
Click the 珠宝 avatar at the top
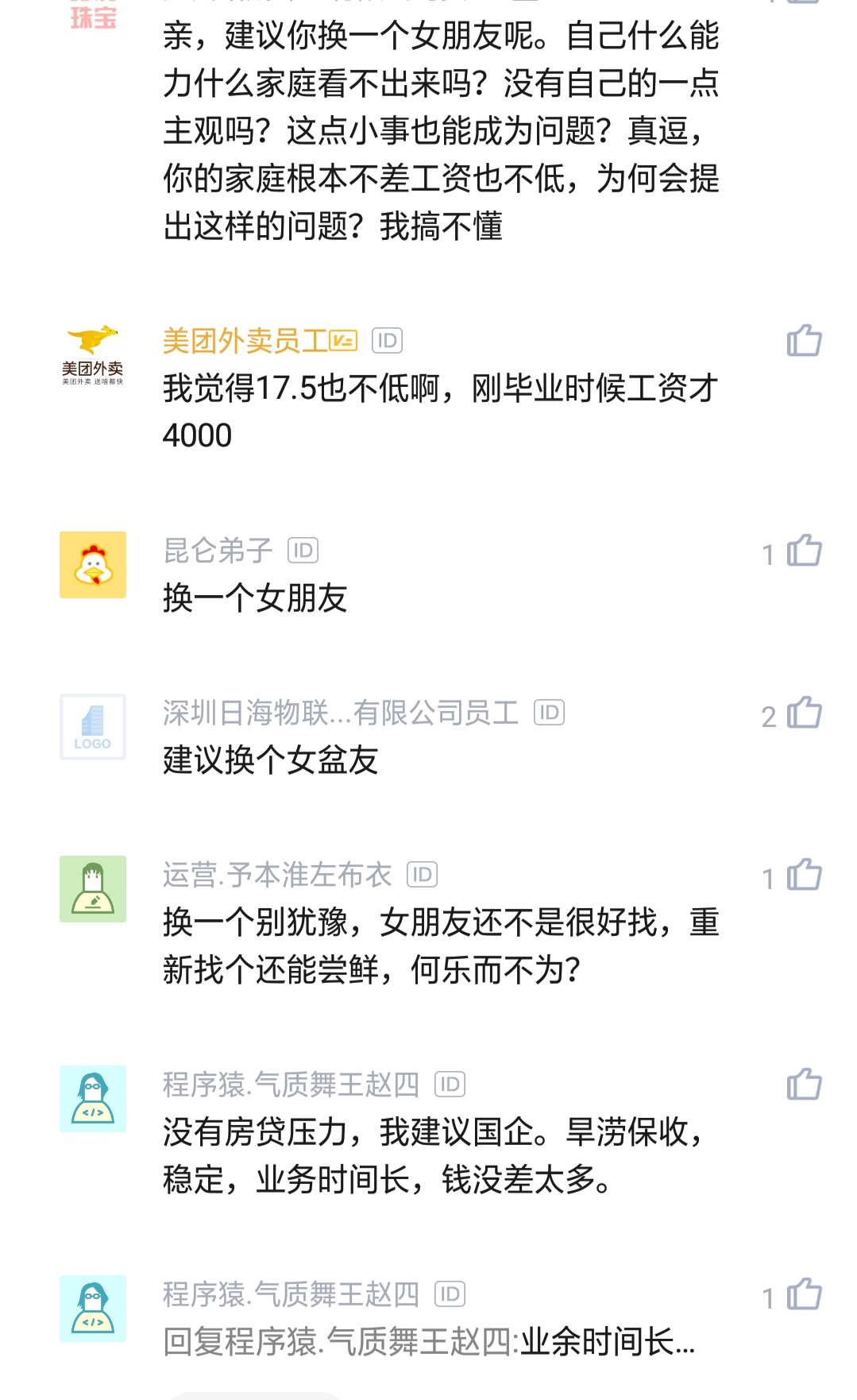[93, 12]
